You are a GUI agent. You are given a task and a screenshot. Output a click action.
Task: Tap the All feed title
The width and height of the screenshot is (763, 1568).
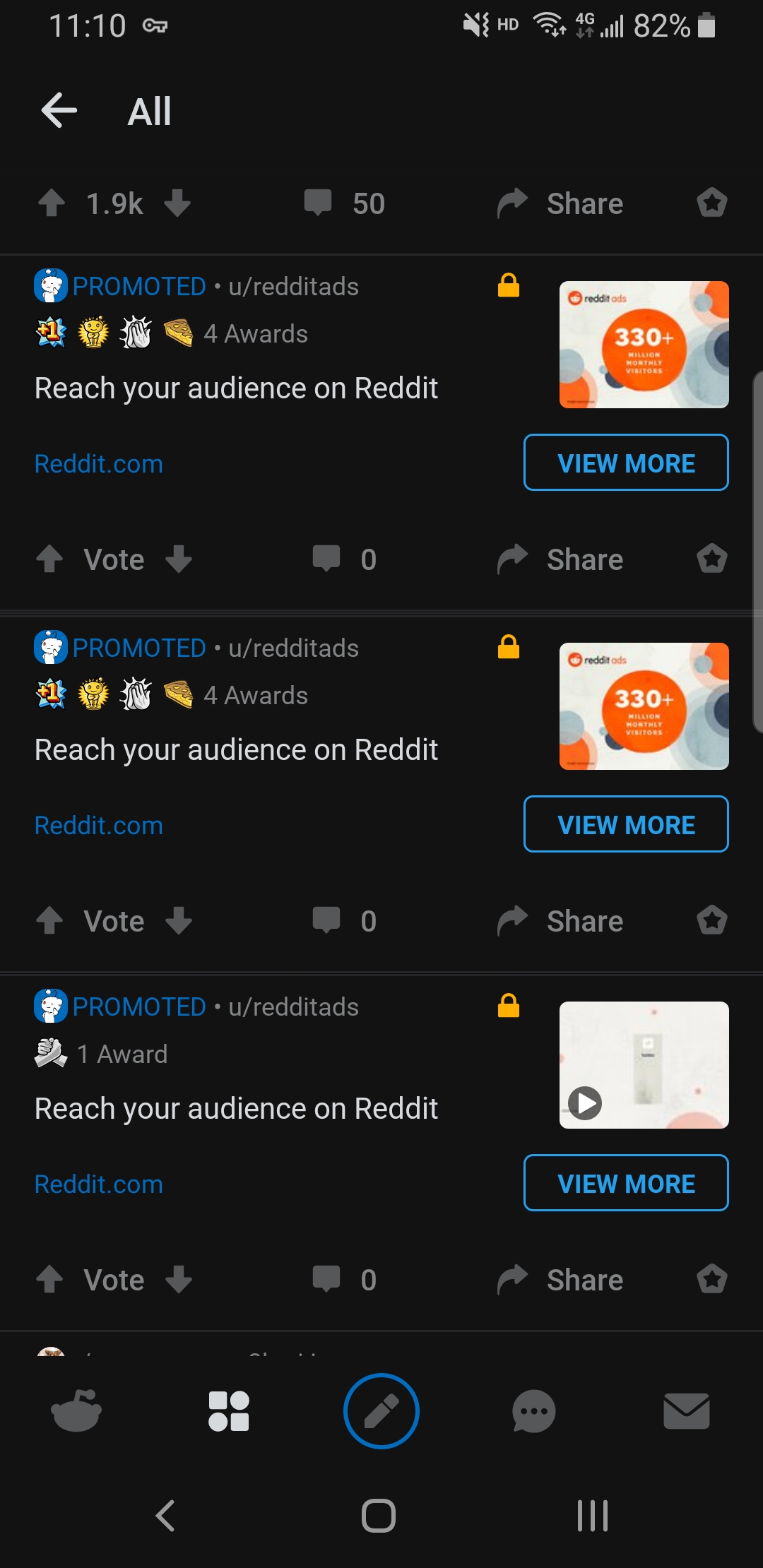pyautogui.click(x=148, y=110)
